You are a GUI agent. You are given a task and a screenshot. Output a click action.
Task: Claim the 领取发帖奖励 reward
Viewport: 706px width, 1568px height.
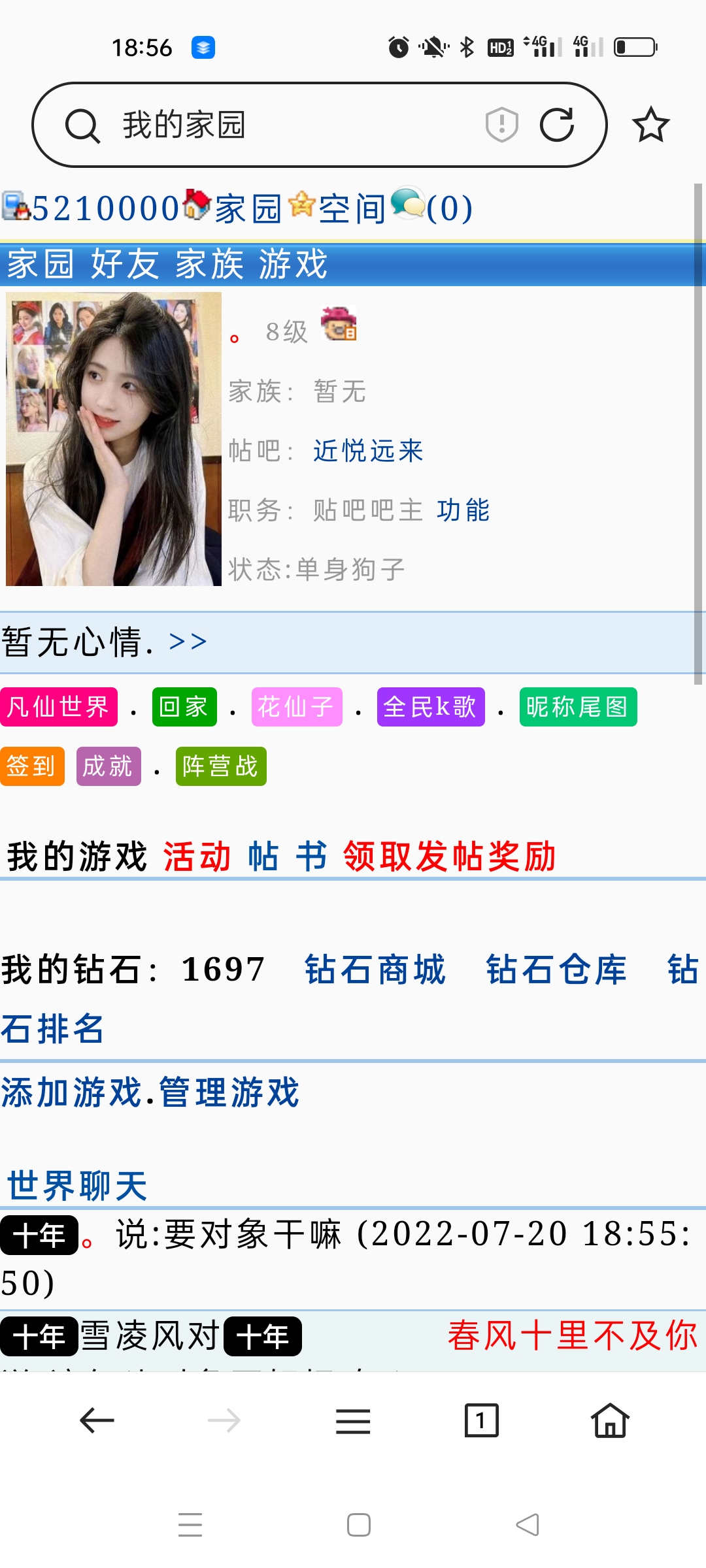pos(449,857)
